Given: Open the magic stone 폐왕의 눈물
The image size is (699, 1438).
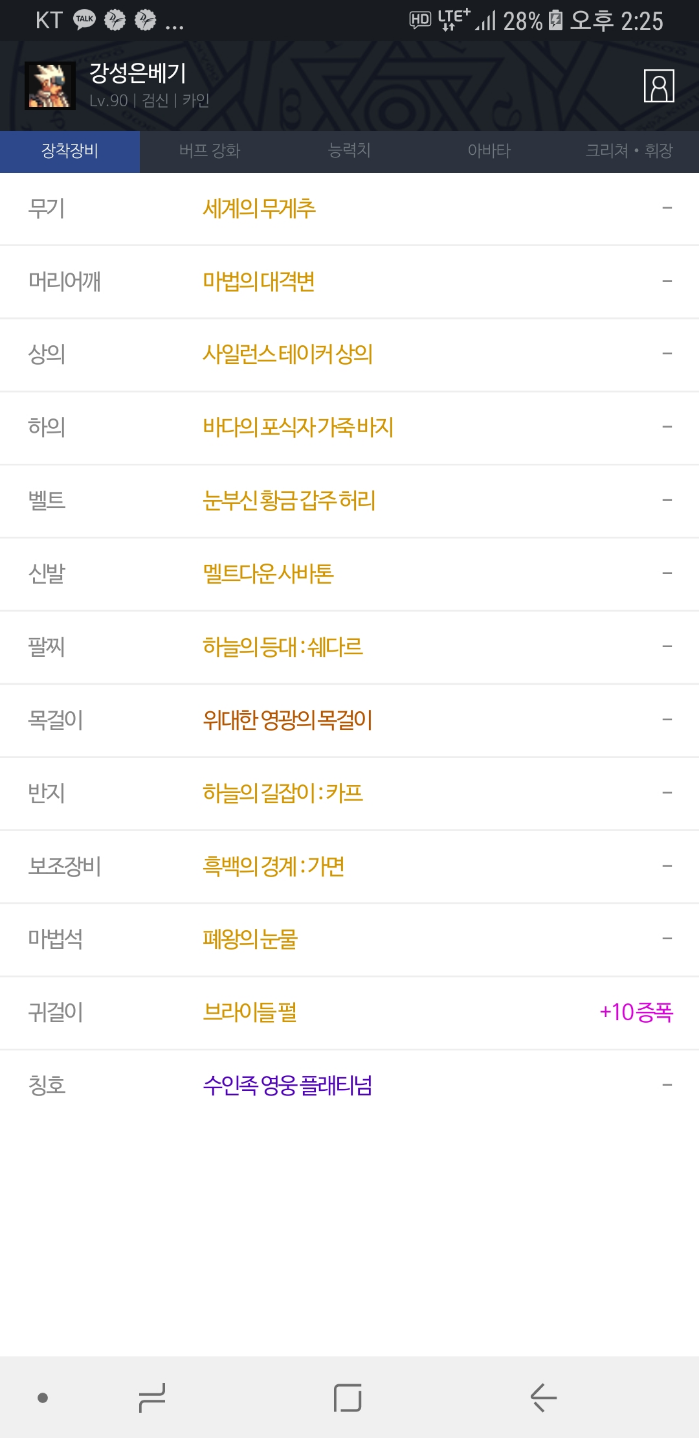Looking at the screenshot, I should tap(250, 938).
